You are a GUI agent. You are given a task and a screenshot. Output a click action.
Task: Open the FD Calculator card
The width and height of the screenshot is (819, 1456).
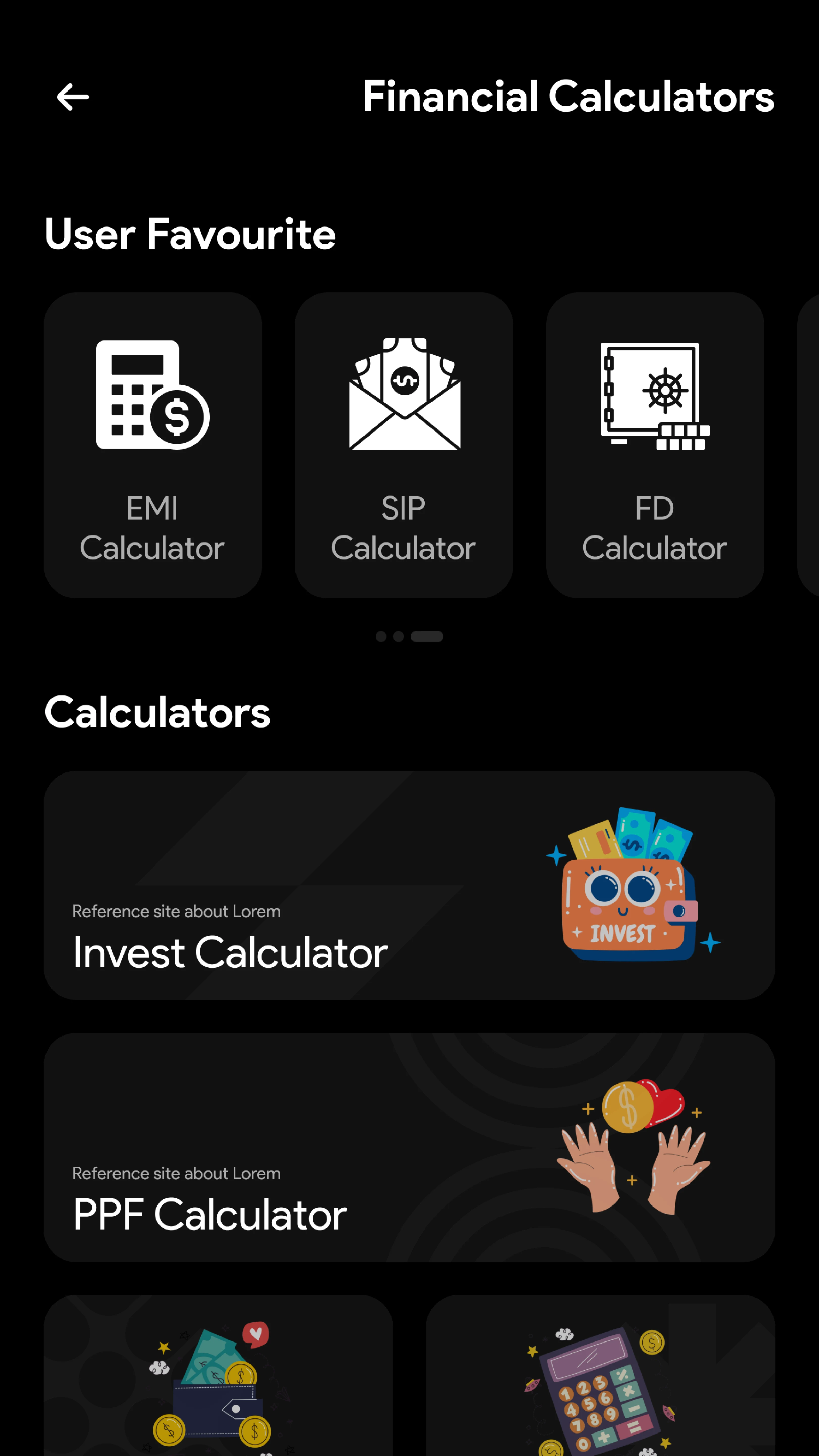click(x=654, y=445)
